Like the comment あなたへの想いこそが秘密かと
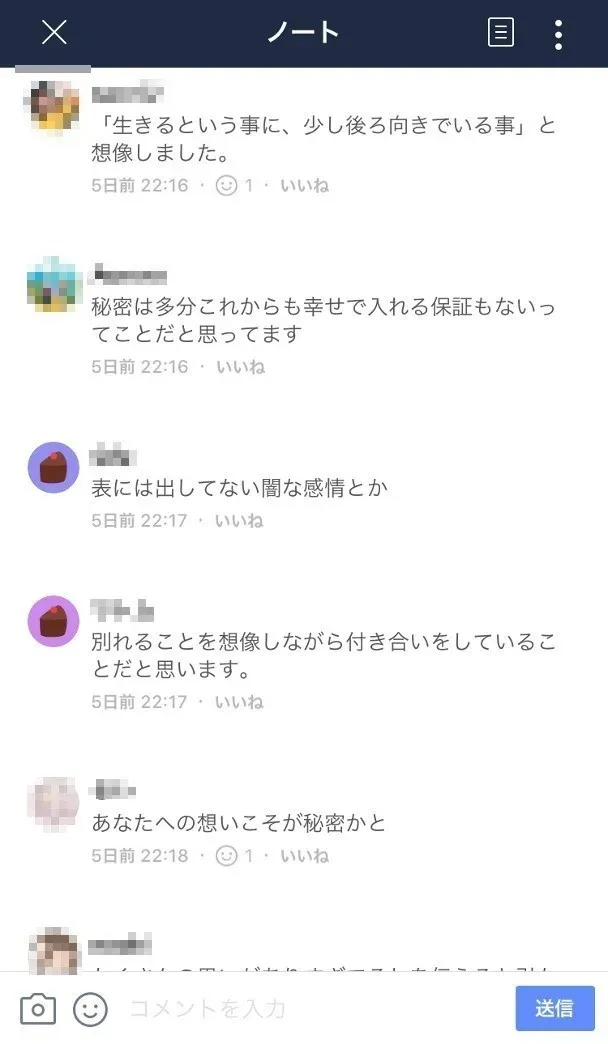 [304, 855]
